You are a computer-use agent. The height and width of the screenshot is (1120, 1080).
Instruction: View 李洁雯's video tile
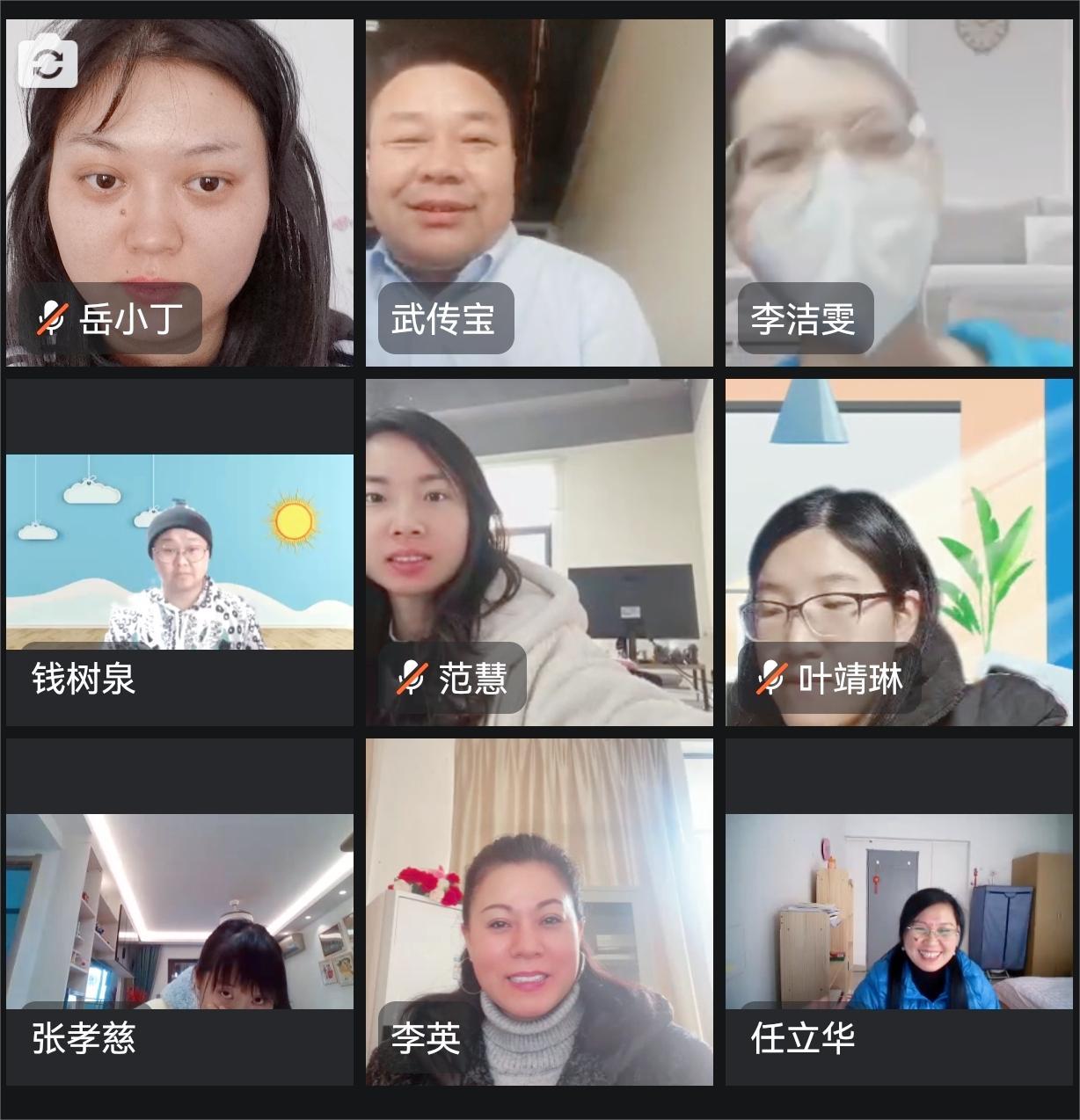pos(899,193)
